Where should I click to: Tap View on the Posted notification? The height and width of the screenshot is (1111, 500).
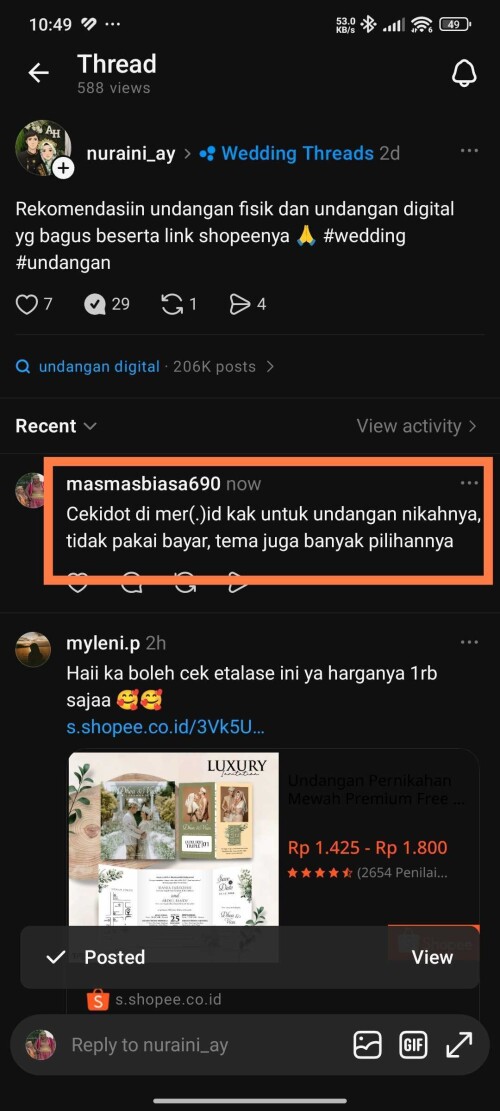click(x=432, y=957)
